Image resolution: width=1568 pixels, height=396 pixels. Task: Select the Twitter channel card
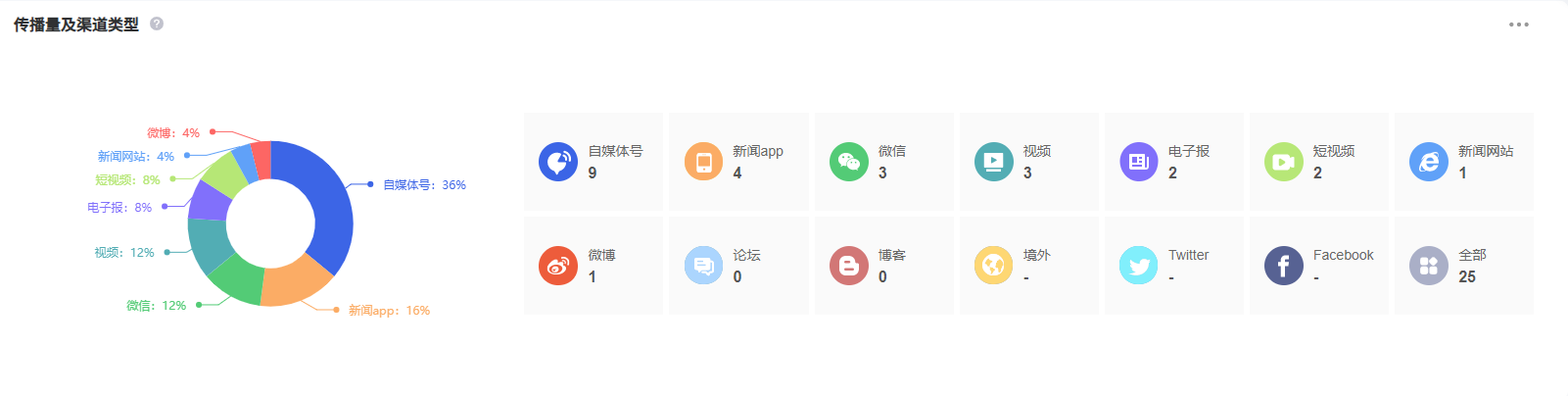[x=1173, y=266]
